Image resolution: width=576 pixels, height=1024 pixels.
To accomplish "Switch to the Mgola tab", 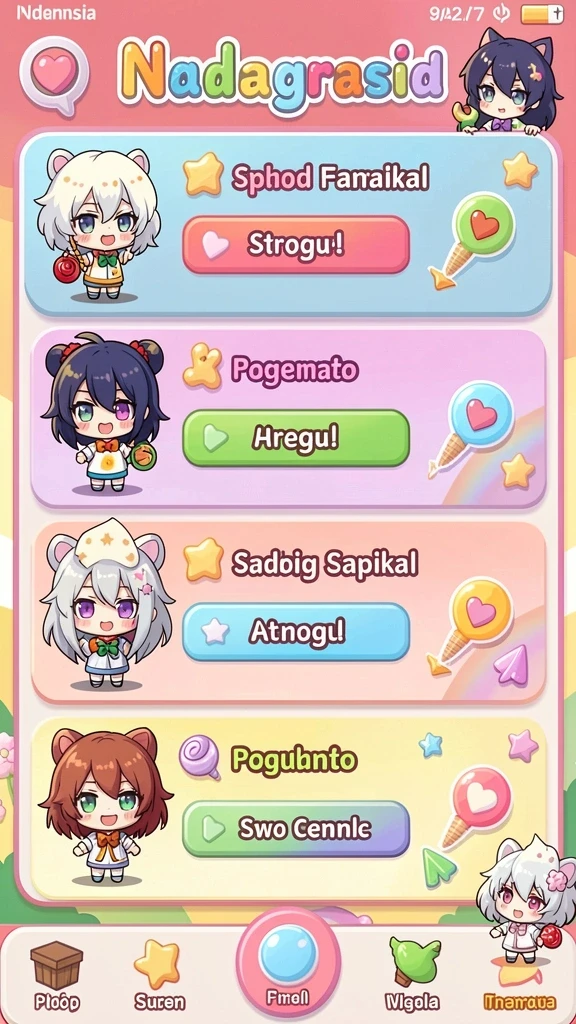I will (x=411, y=975).
